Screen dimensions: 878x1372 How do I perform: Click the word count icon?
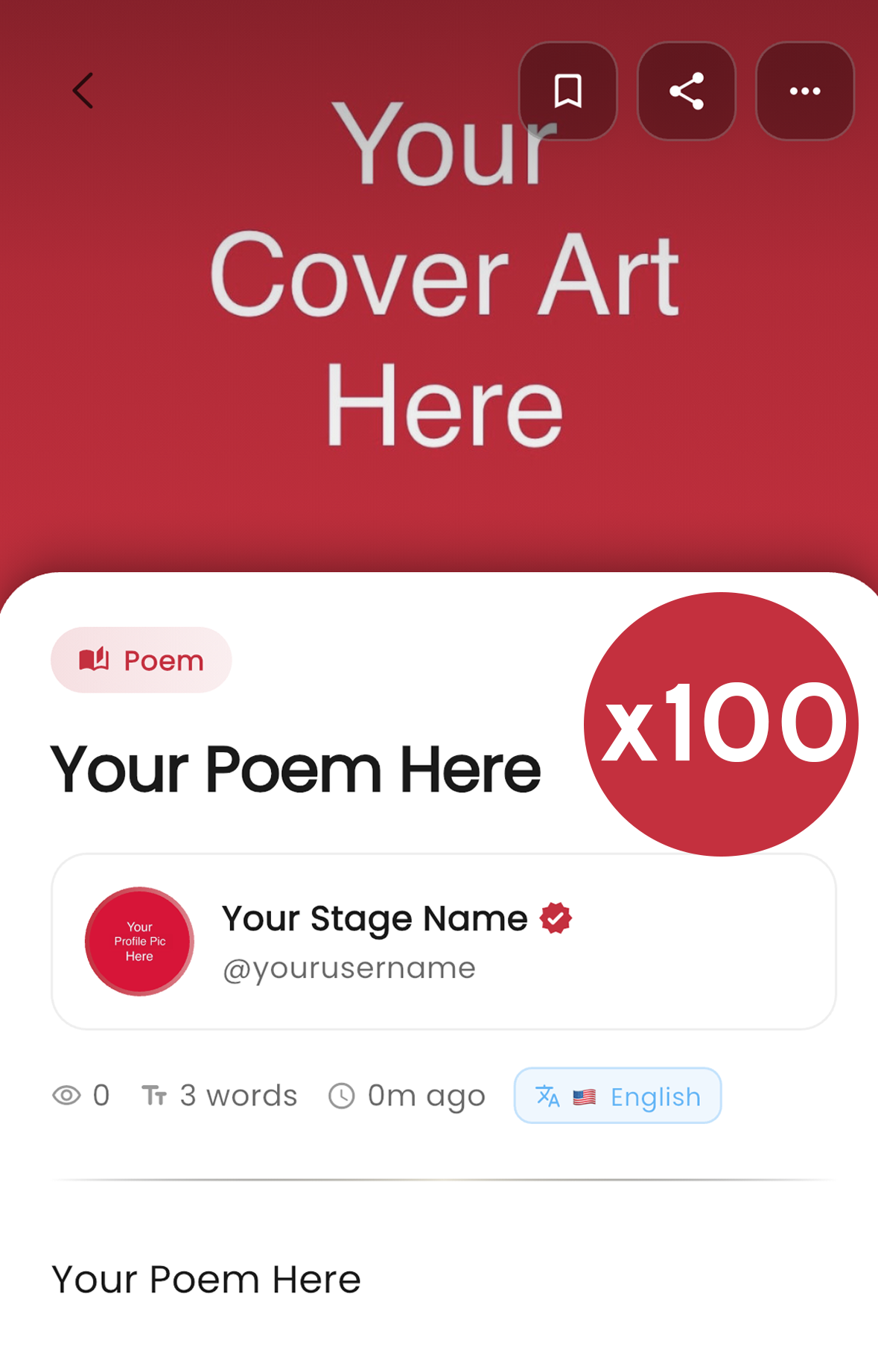156,1095
